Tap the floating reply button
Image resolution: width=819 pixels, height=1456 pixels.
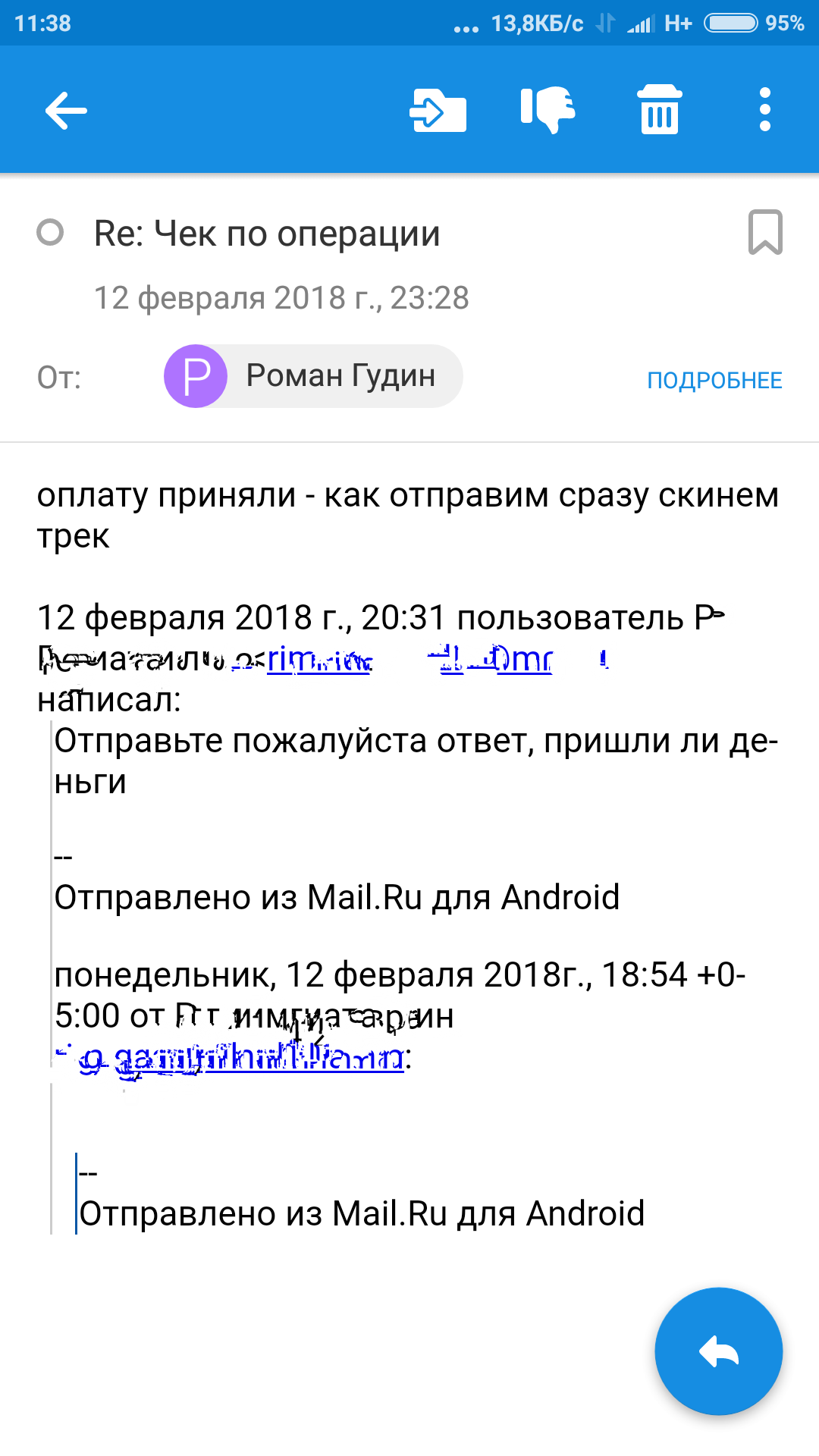(718, 1351)
